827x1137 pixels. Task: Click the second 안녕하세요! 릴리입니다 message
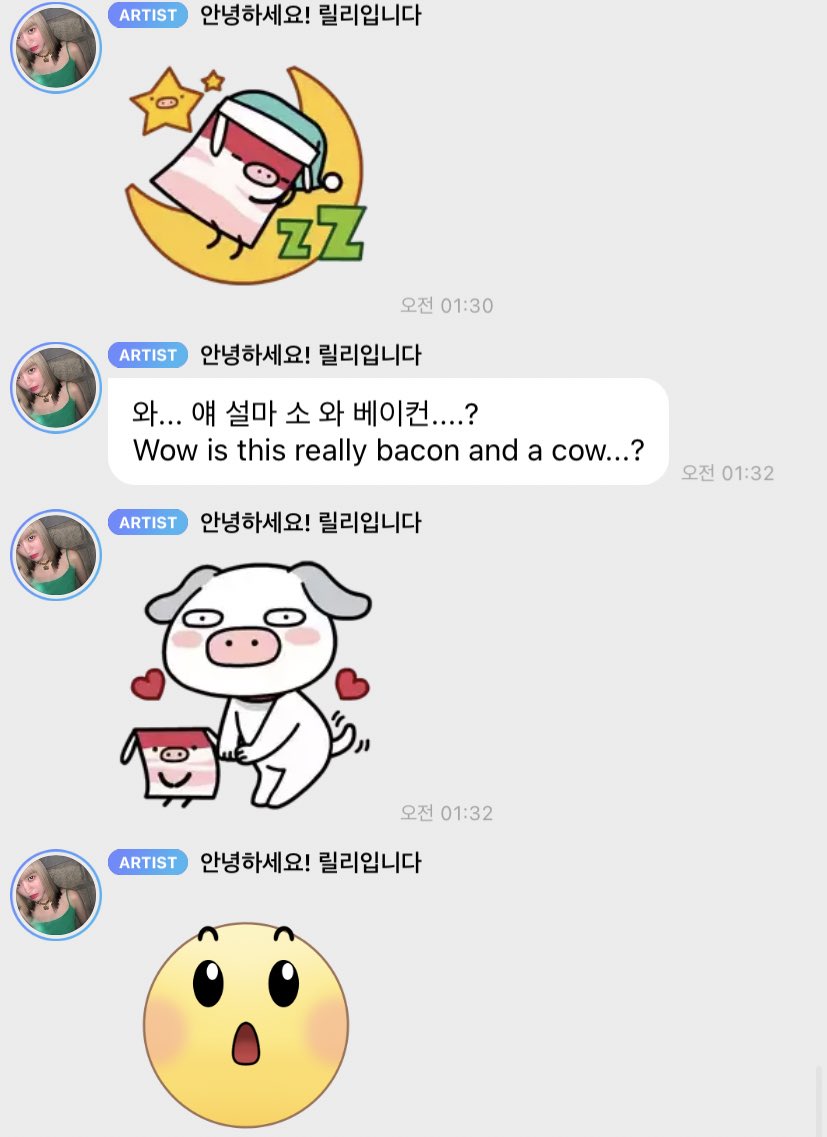[310, 355]
